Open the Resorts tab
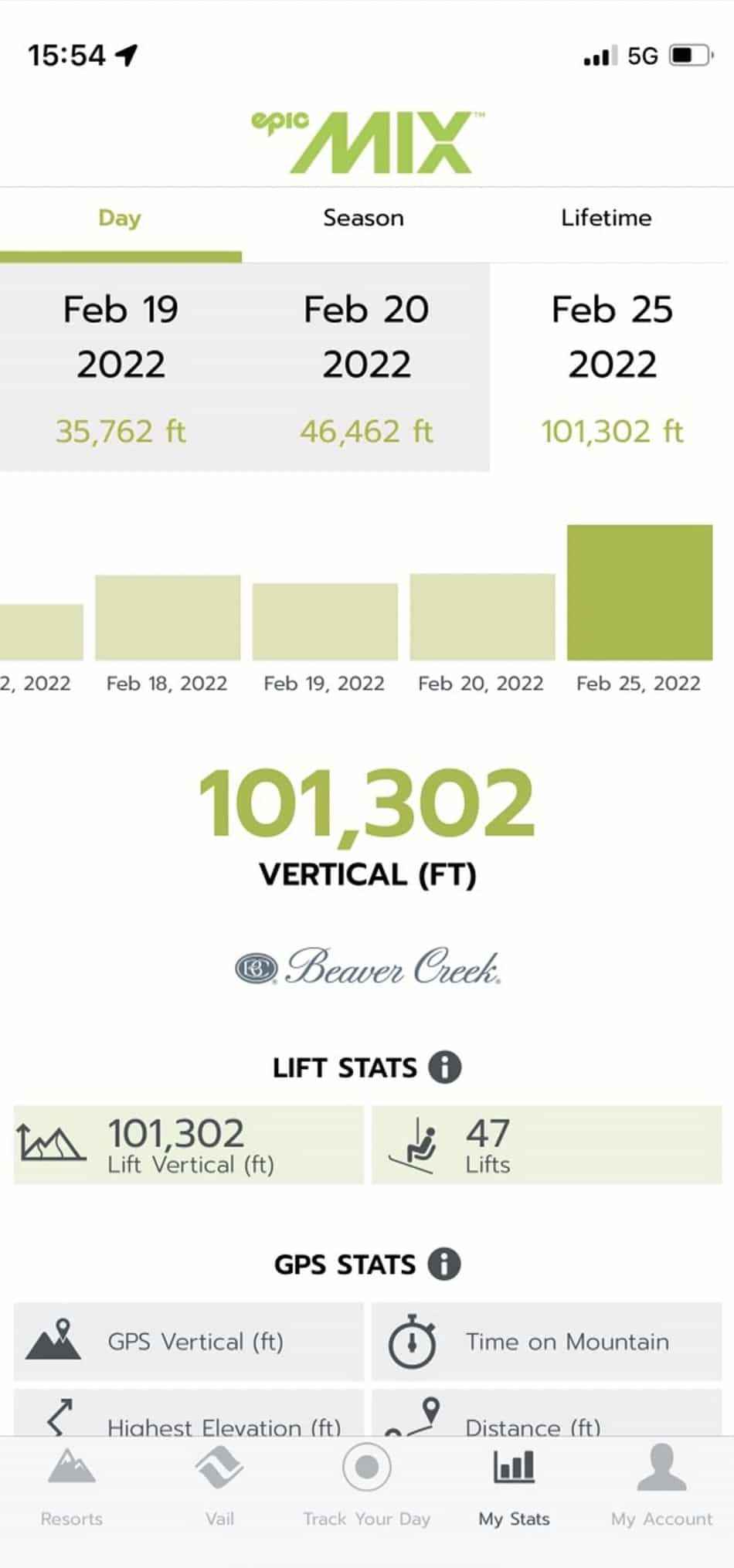The width and height of the screenshot is (734, 1568). pyautogui.click(x=72, y=1488)
